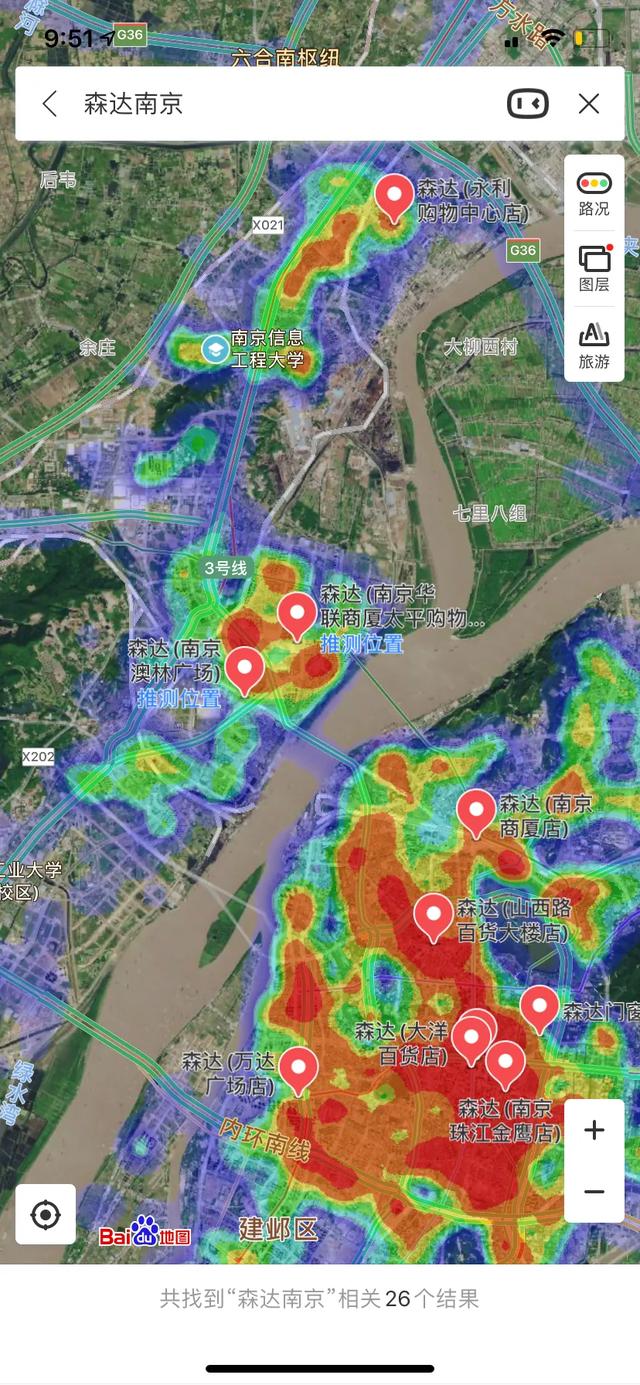The width and height of the screenshot is (640, 1385).
Task: Zoom out the map with minus
Action: point(594,1192)
